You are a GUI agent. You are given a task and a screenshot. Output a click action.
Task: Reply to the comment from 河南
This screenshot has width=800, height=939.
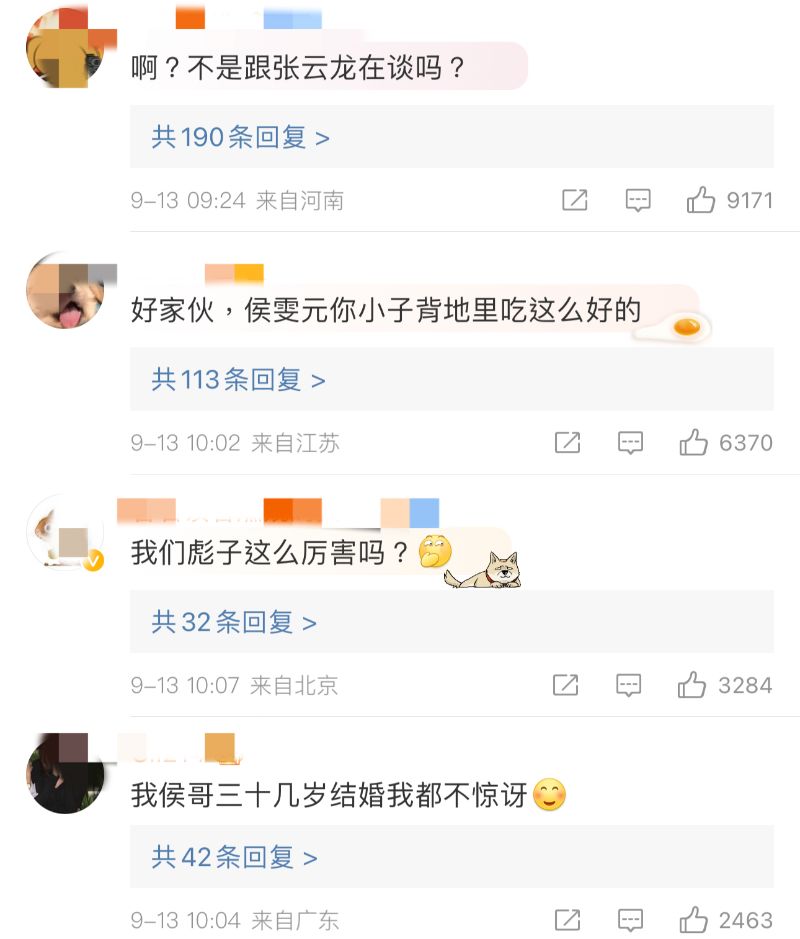coord(638,200)
